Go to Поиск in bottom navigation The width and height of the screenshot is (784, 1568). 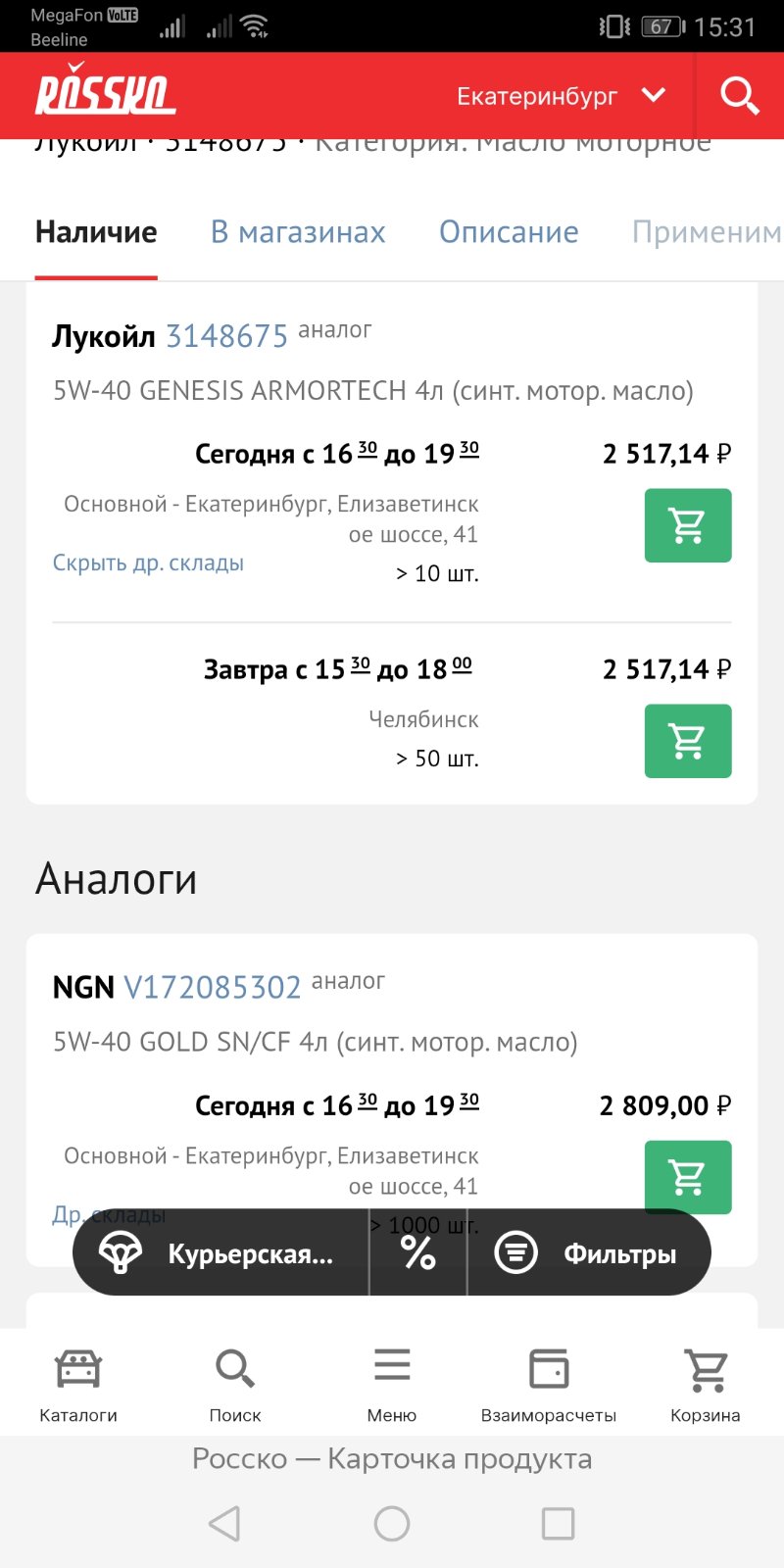click(x=235, y=1385)
